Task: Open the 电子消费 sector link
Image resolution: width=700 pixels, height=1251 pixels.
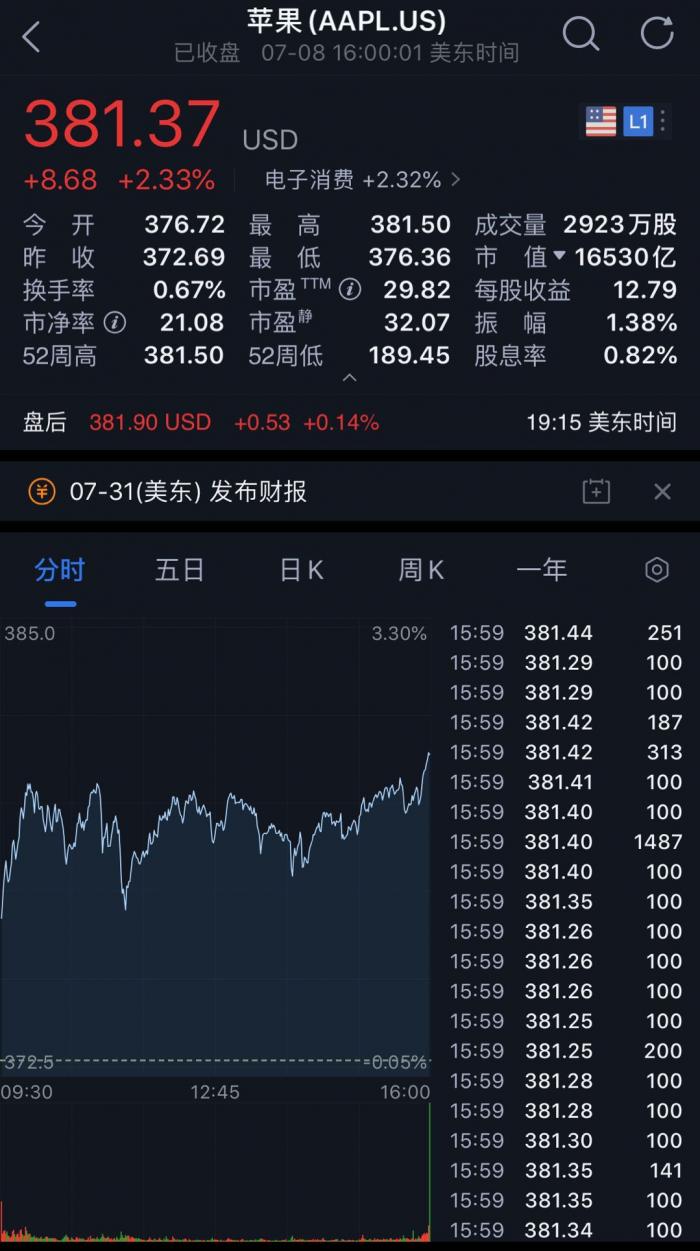Action: click(x=362, y=180)
